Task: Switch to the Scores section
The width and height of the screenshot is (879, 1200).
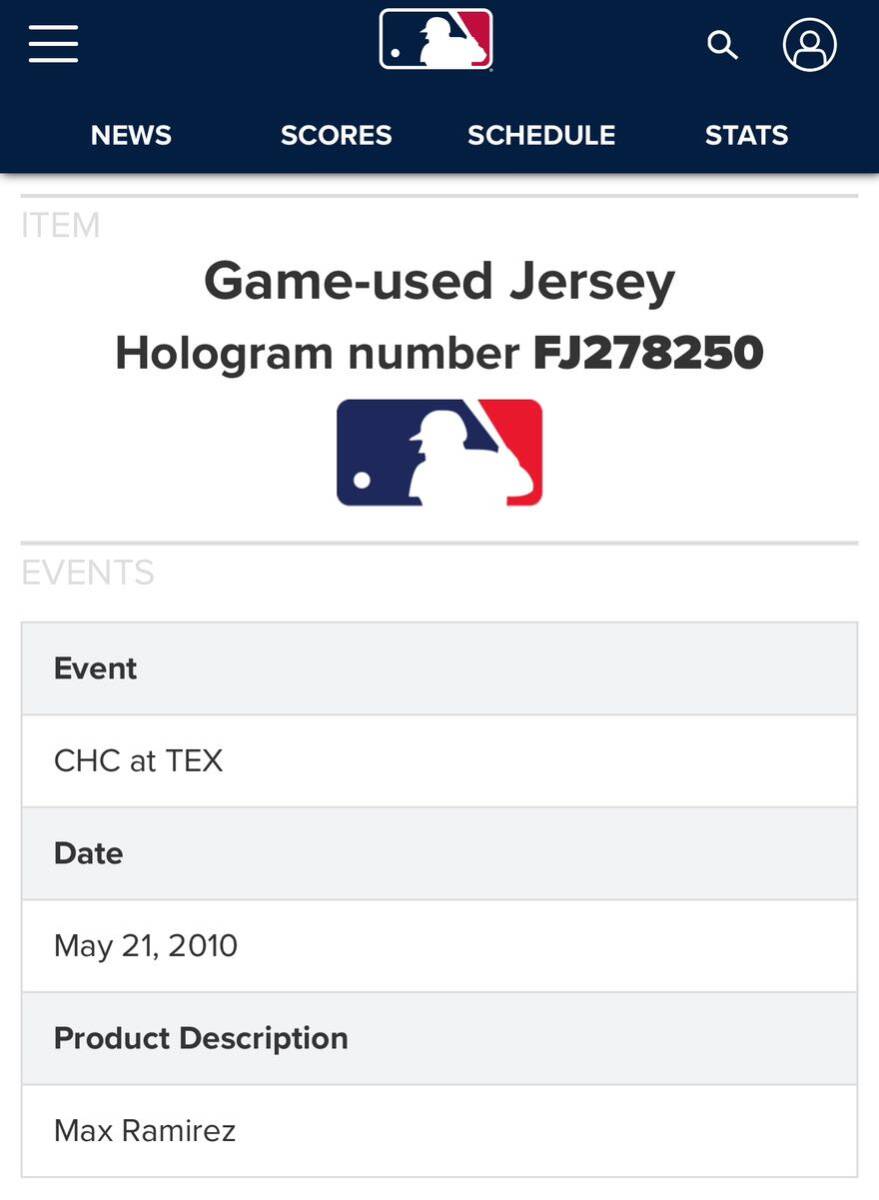Action: [x=336, y=135]
